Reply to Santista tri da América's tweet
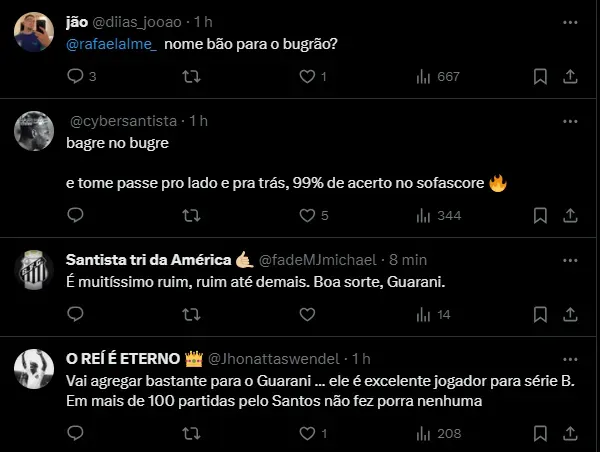This screenshot has width=600, height=452. click(75, 314)
